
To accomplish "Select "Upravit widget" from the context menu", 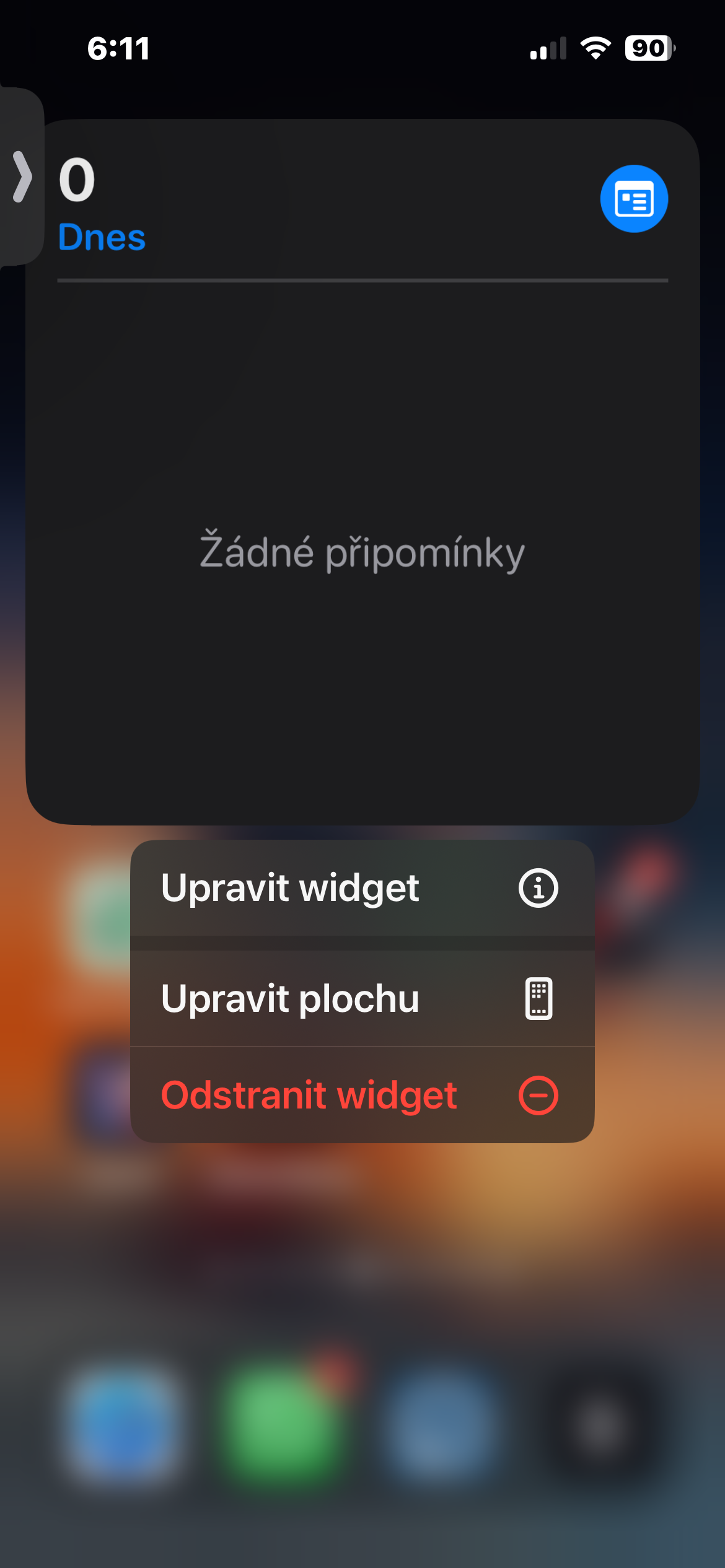I will (362, 888).
